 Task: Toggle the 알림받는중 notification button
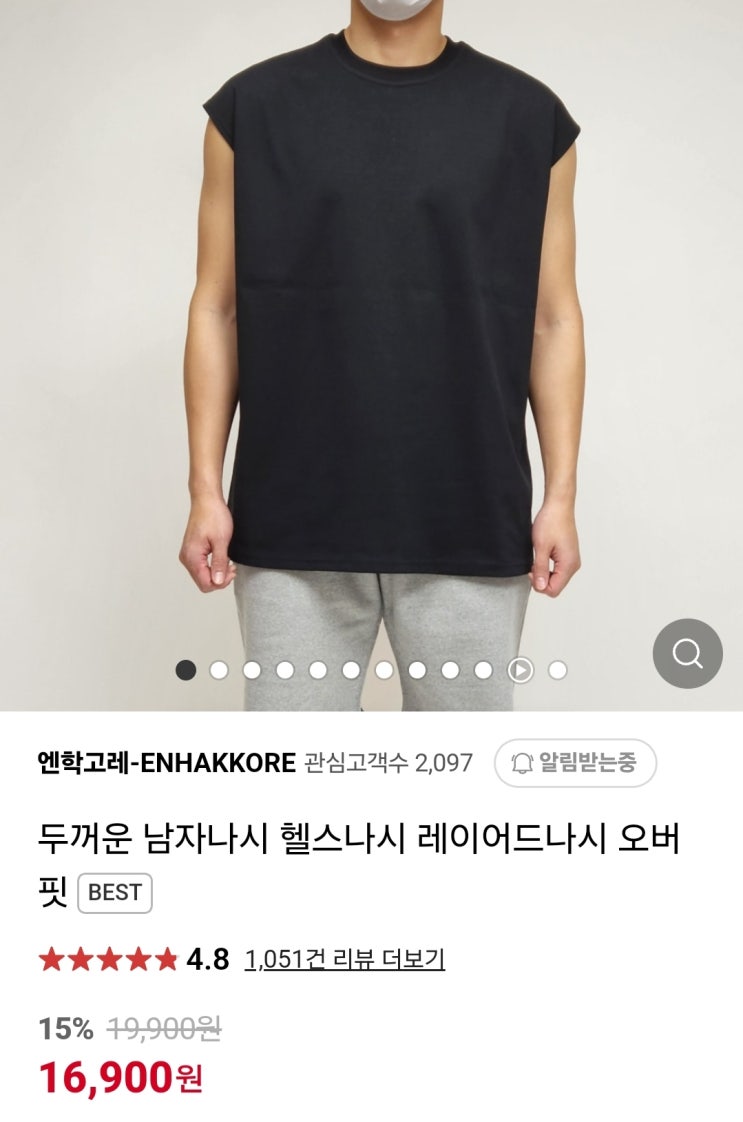[x=575, y=763]
